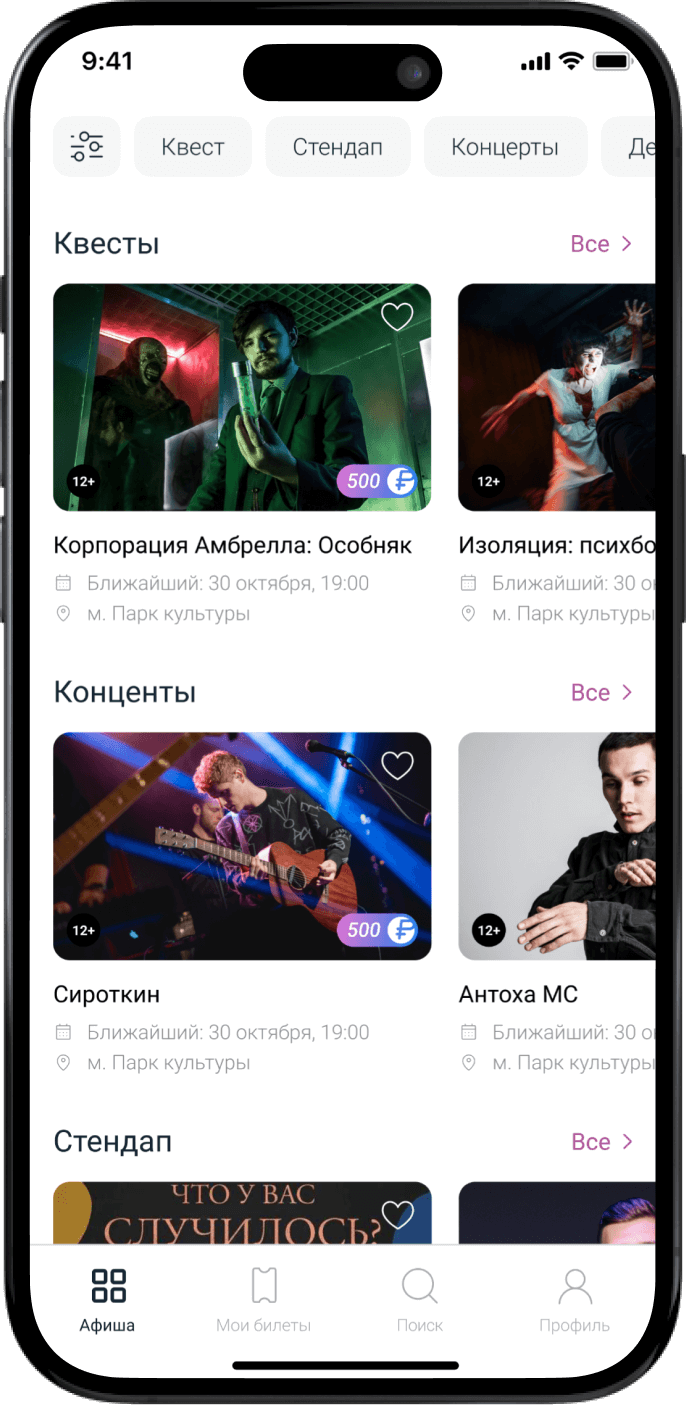The height and width of the screenshot is (1405, 686).
Task: See all Стендап events
Action: (601, 1142)
